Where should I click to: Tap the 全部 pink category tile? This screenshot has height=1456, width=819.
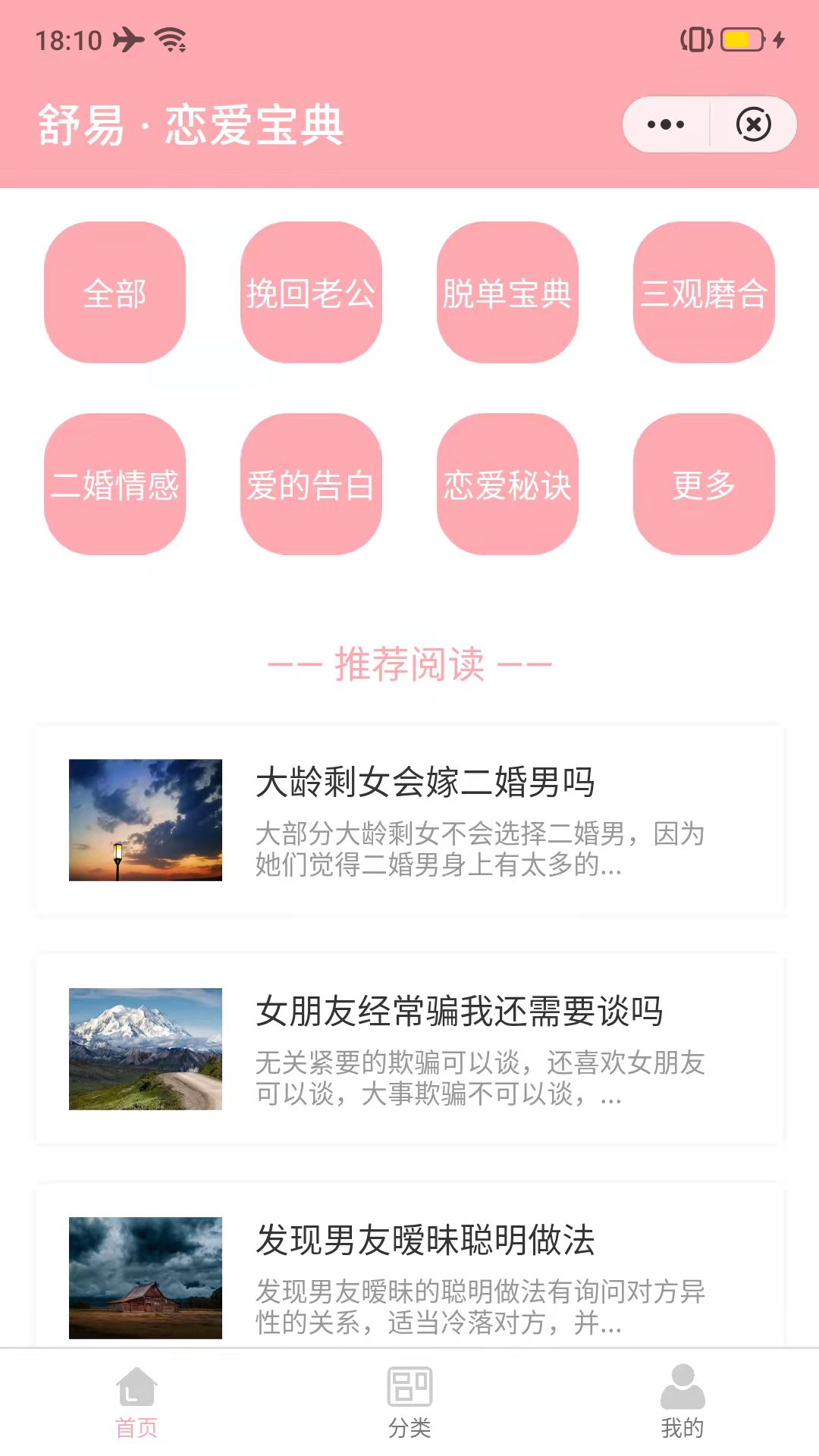coord(115,294)
